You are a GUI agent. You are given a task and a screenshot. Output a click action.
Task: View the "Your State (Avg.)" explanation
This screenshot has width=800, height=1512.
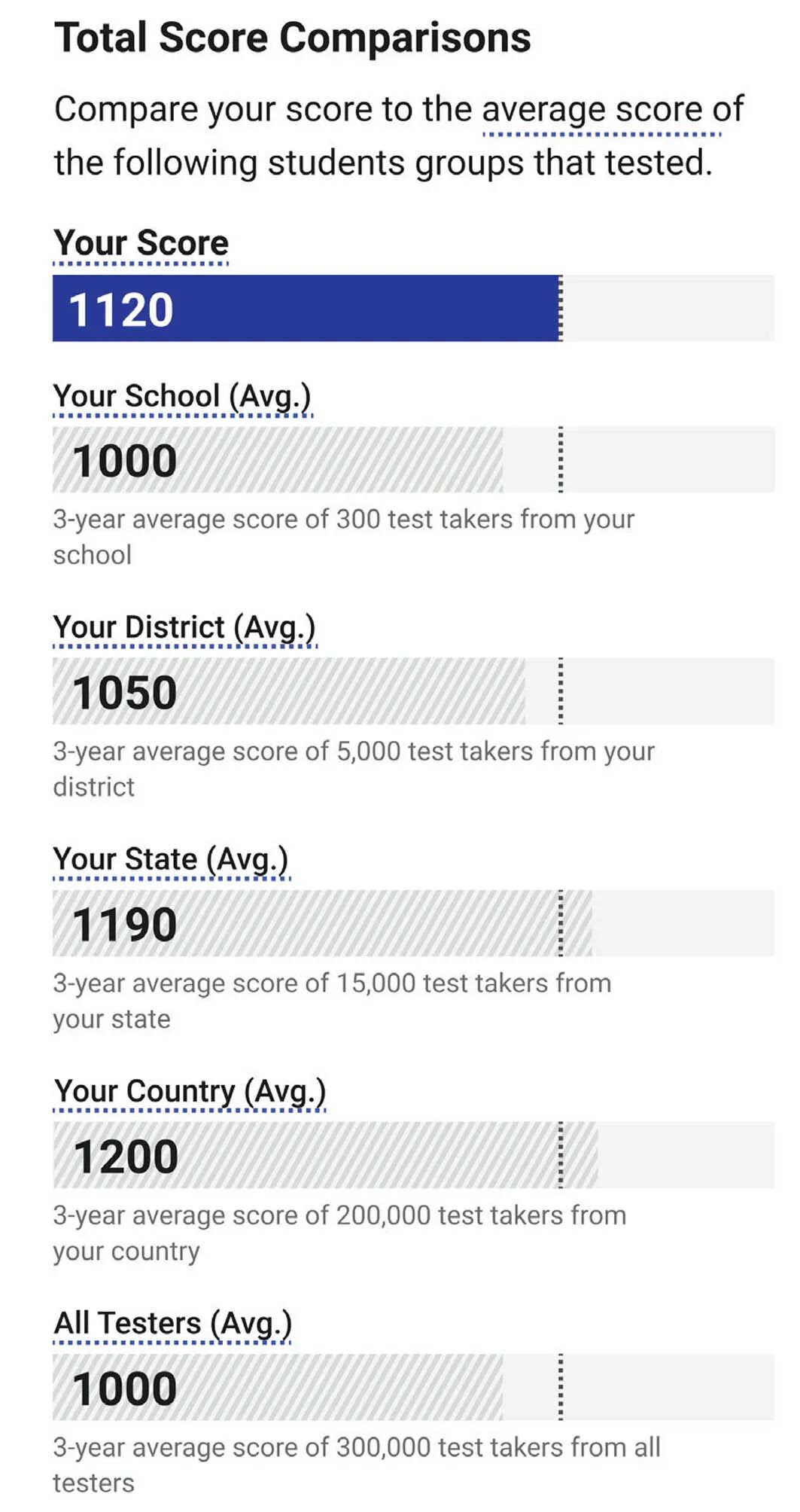click(x=171, y=860)
